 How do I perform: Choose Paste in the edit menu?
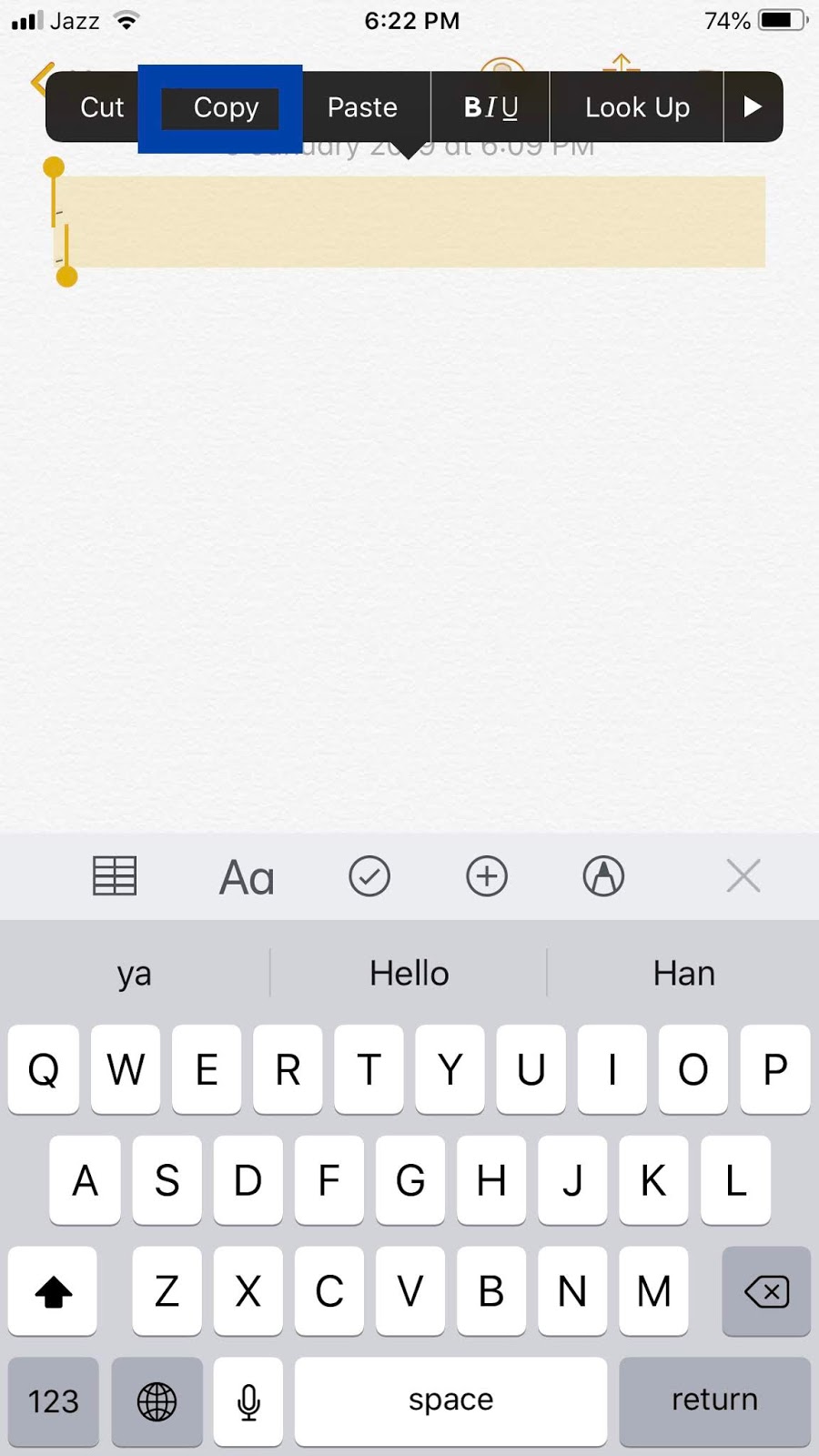(x=362, y=107)
